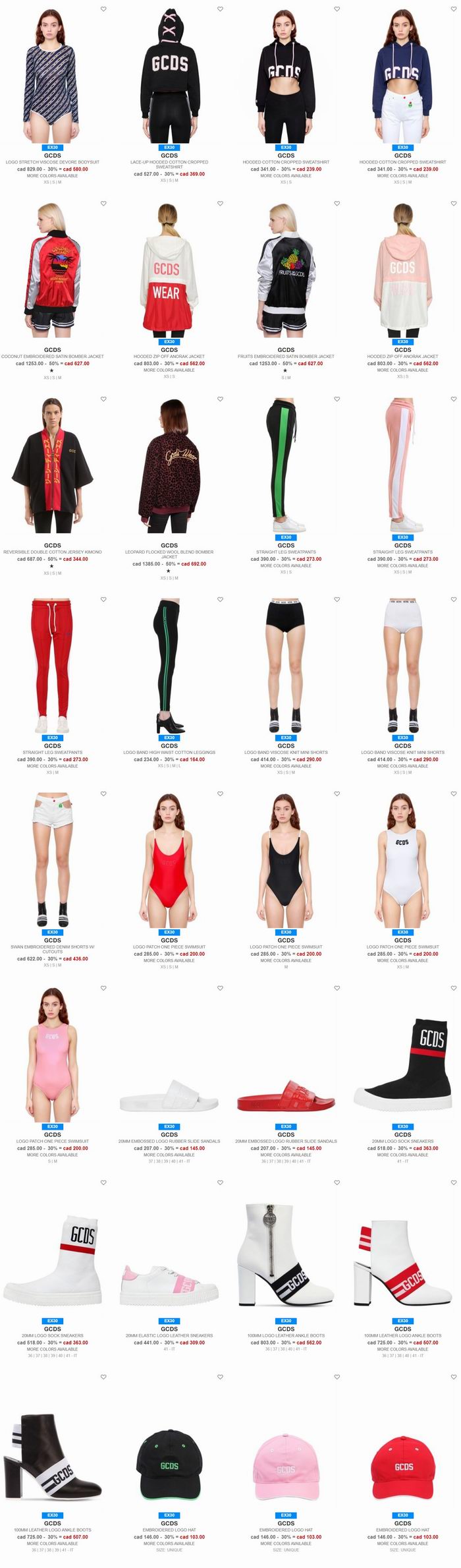Add Fruits Embroidered Satin Bomber Jacket to wishlist
461x1568 pixels.
pos(337,204)
